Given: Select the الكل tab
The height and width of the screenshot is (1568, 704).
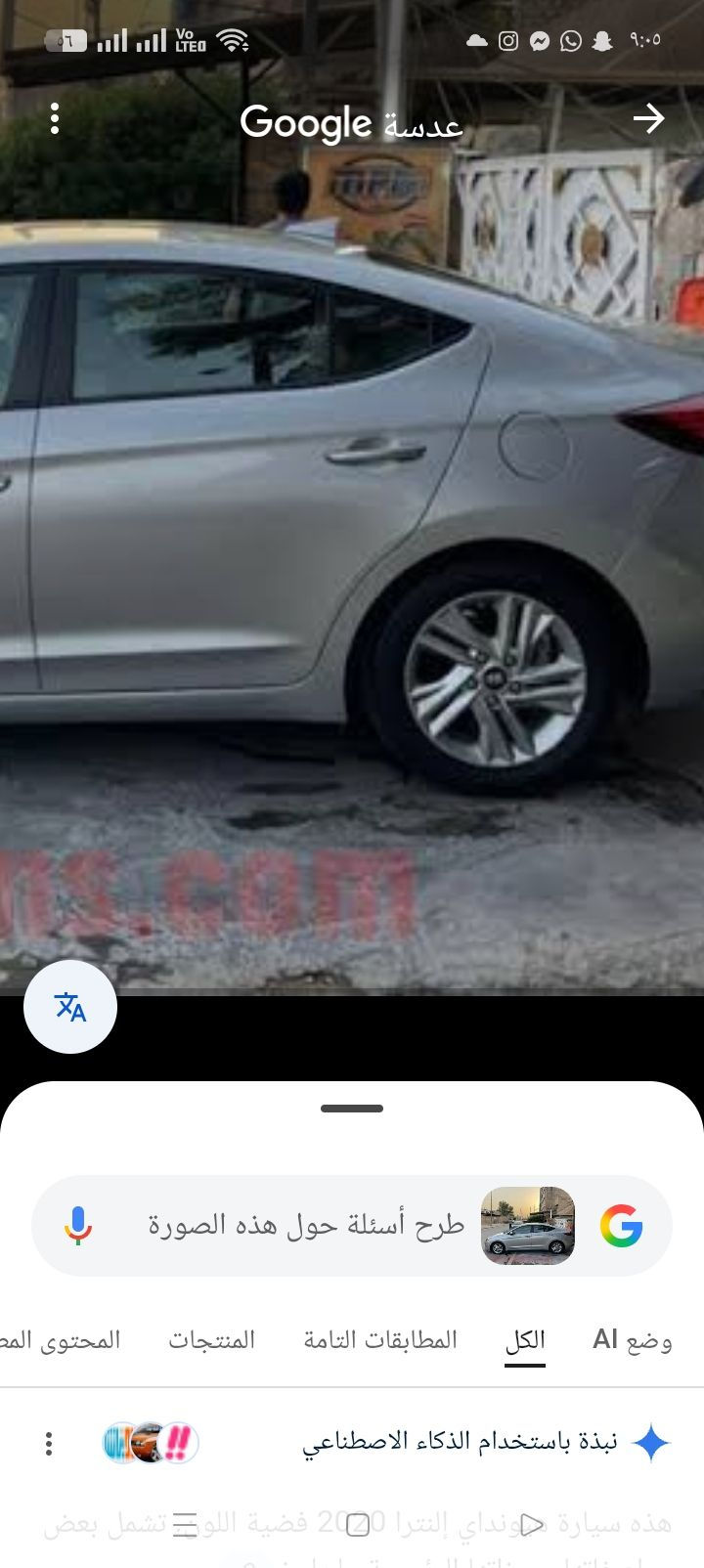Looking at the screenshot, I should (x=525, y=1339).
